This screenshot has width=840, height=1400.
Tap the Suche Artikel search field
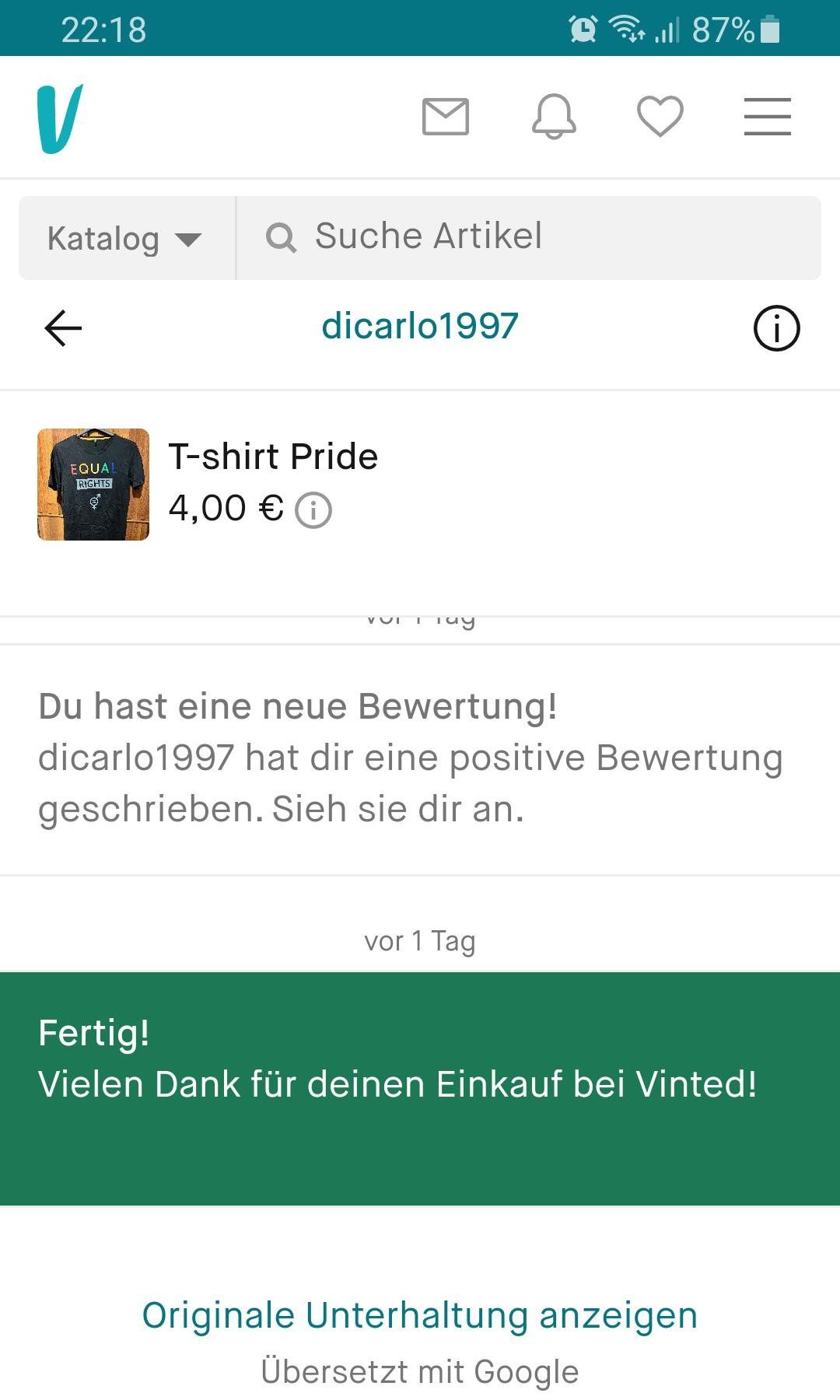tap(529, 236)
